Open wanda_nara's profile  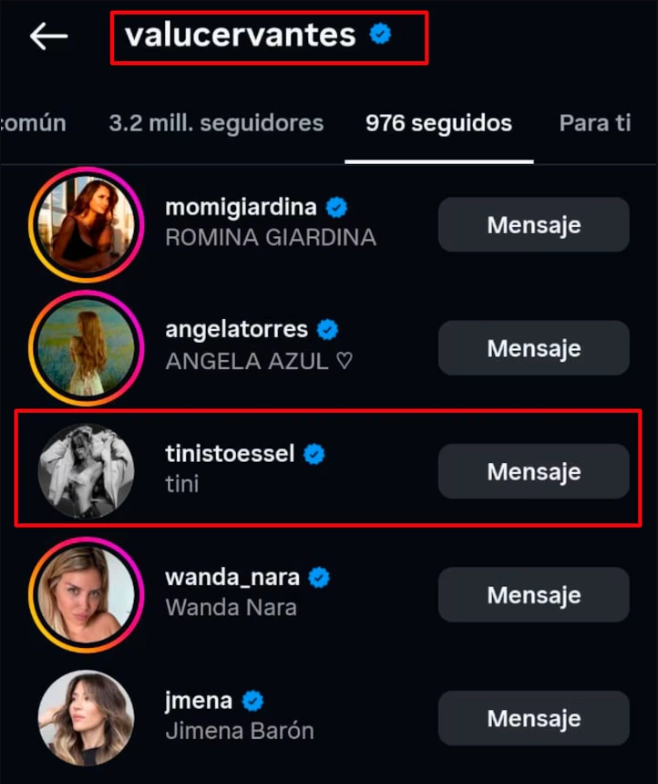coord(232,577)
